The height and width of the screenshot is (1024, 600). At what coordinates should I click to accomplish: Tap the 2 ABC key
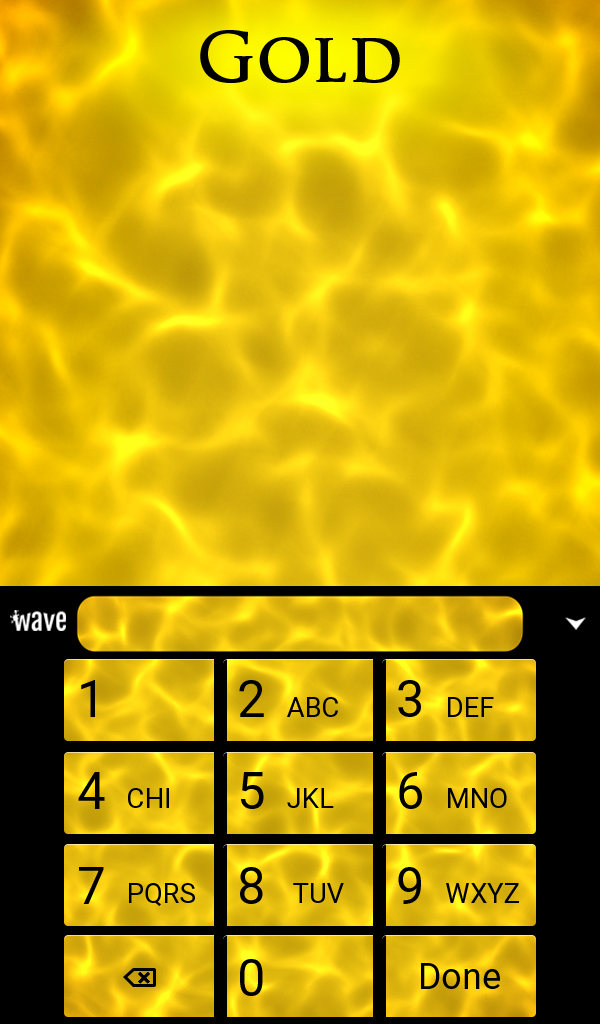(x=299, y=700)
